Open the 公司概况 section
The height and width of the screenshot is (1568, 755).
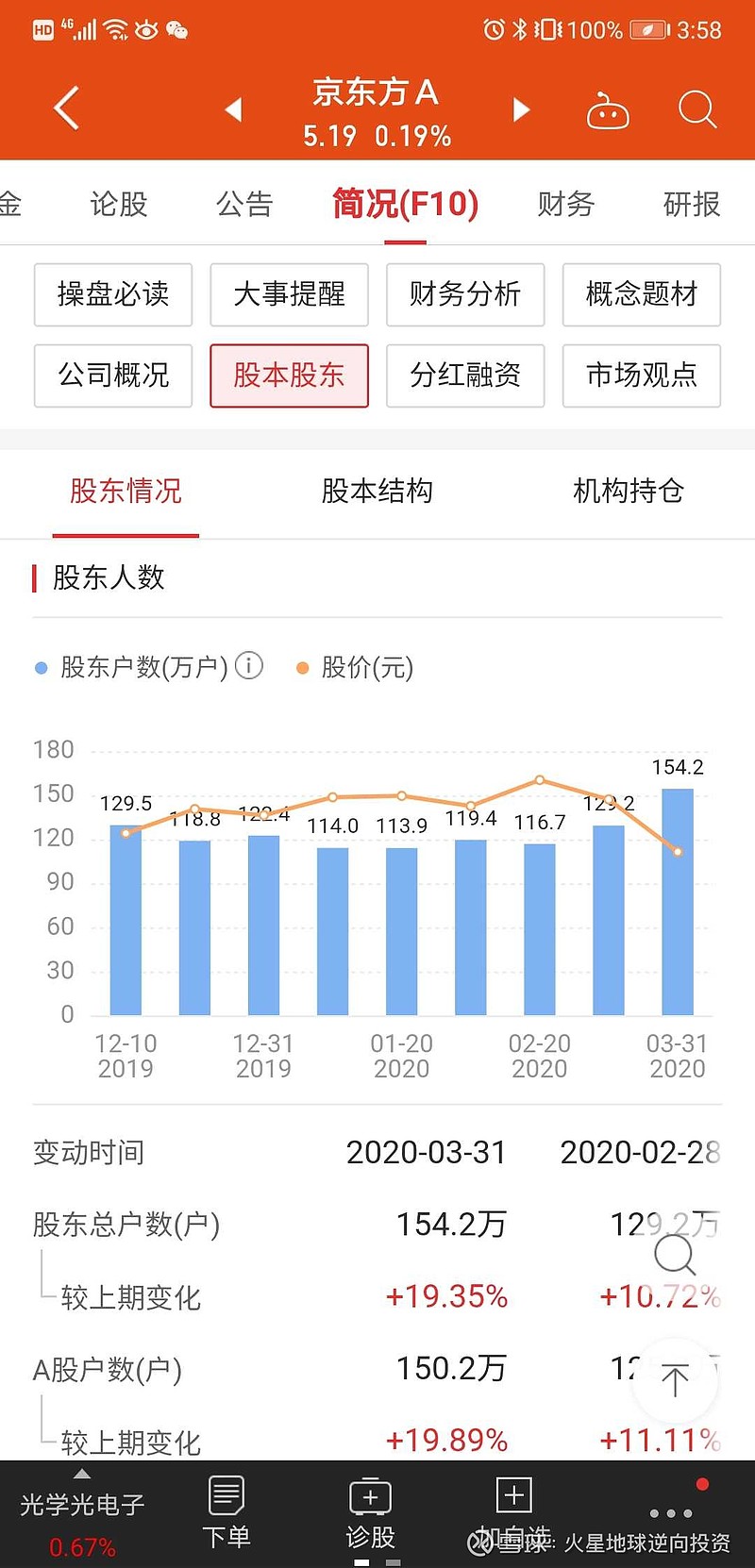(x=112, y=375)
